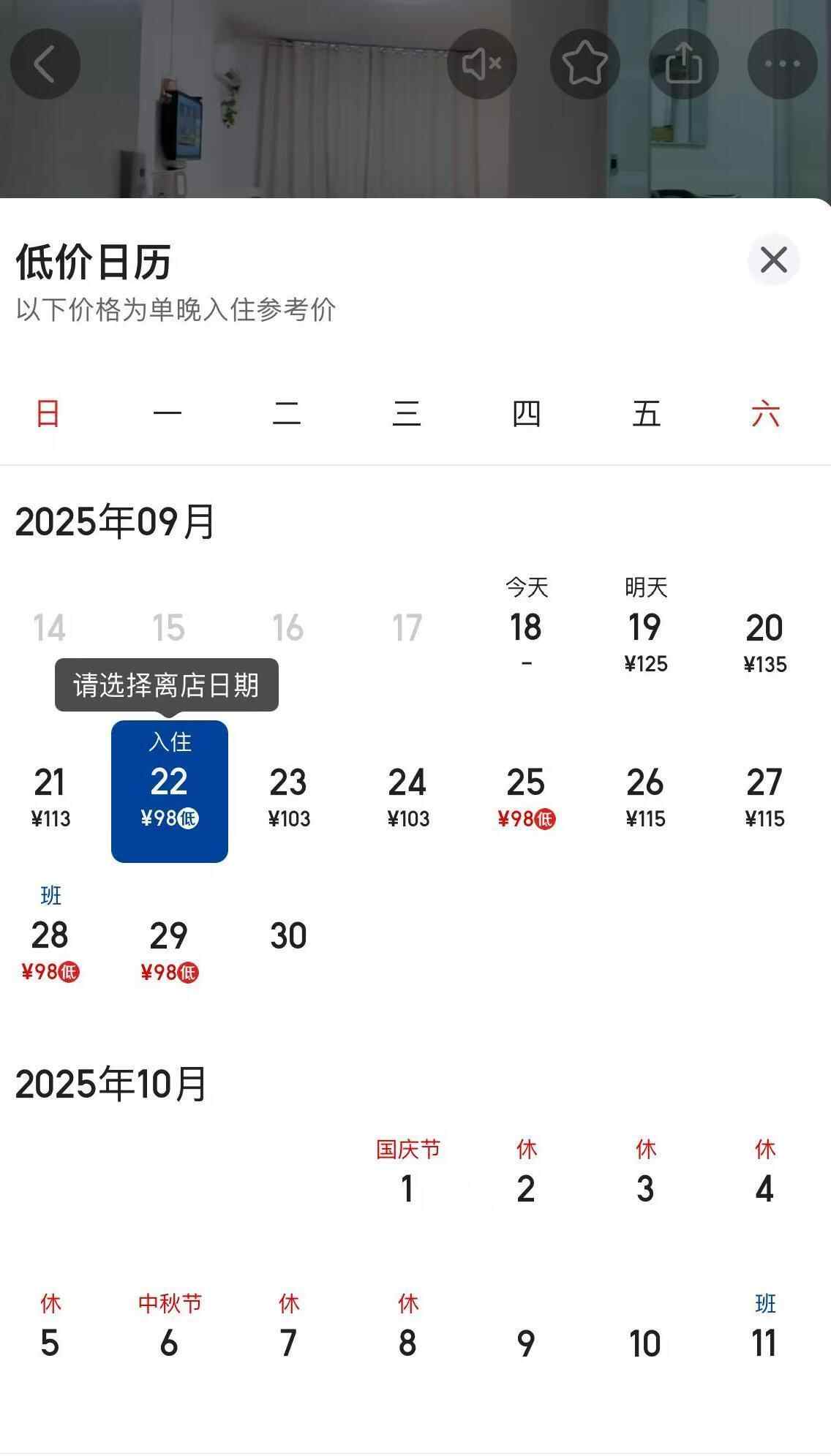Go back using the top-left arrow
Viewport: 831px width, 1456px height.
45,64
